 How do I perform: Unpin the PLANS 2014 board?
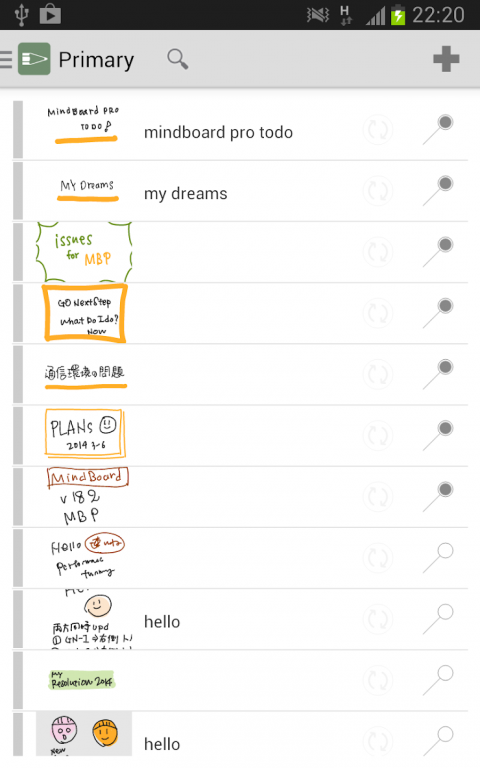(x=438, y=436)
